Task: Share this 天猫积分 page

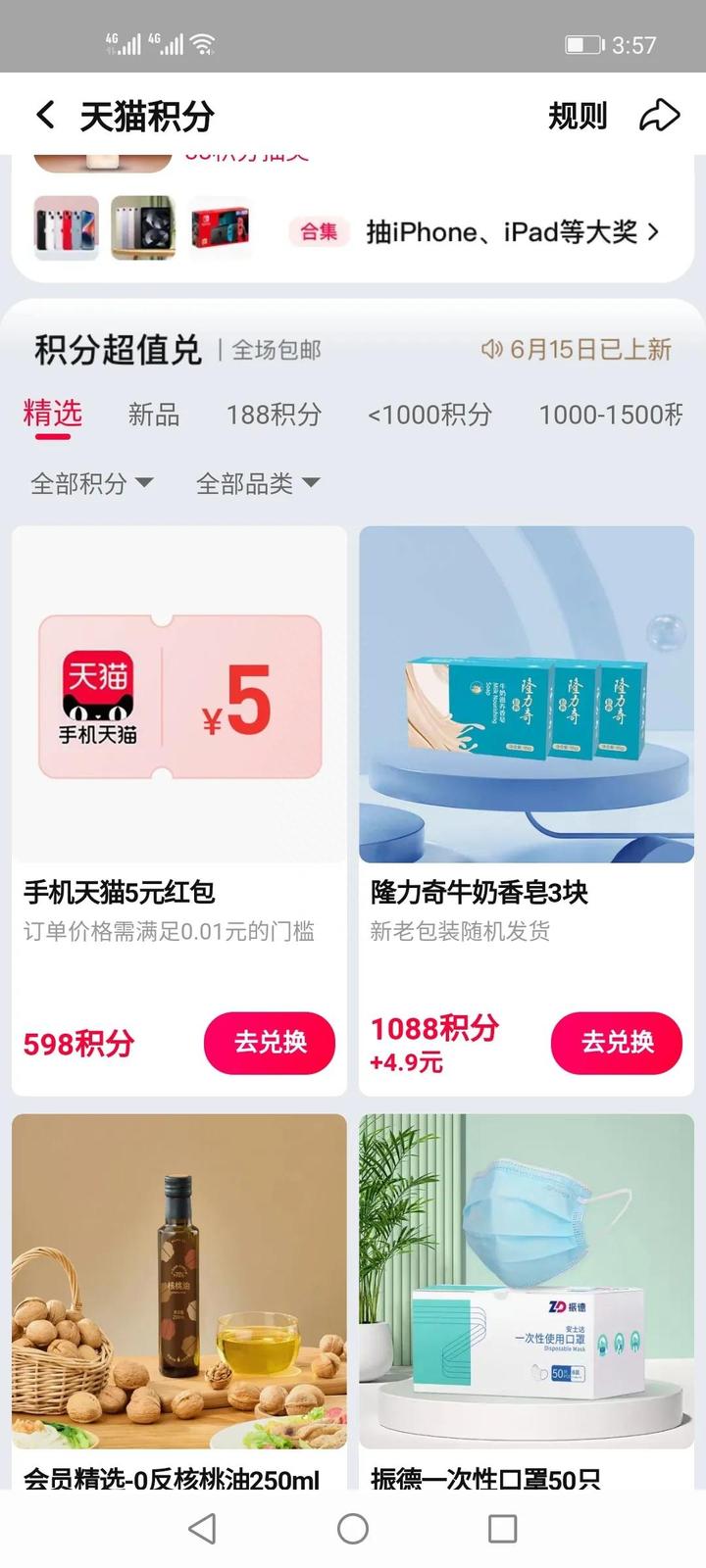Action: (660, 116)
